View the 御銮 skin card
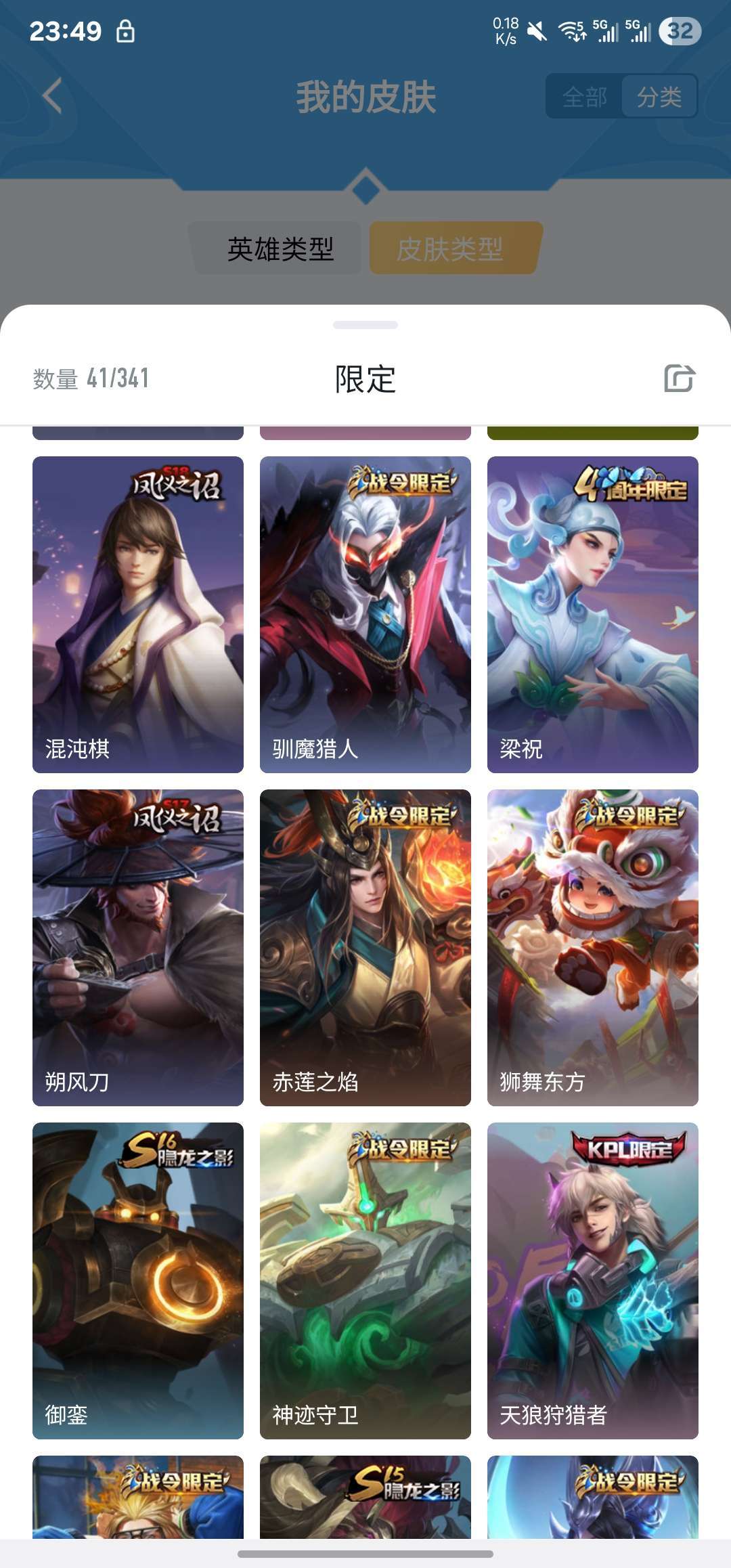This screenshot has width=731, height=1568. pyautogui.click(x=138, y=1280)
